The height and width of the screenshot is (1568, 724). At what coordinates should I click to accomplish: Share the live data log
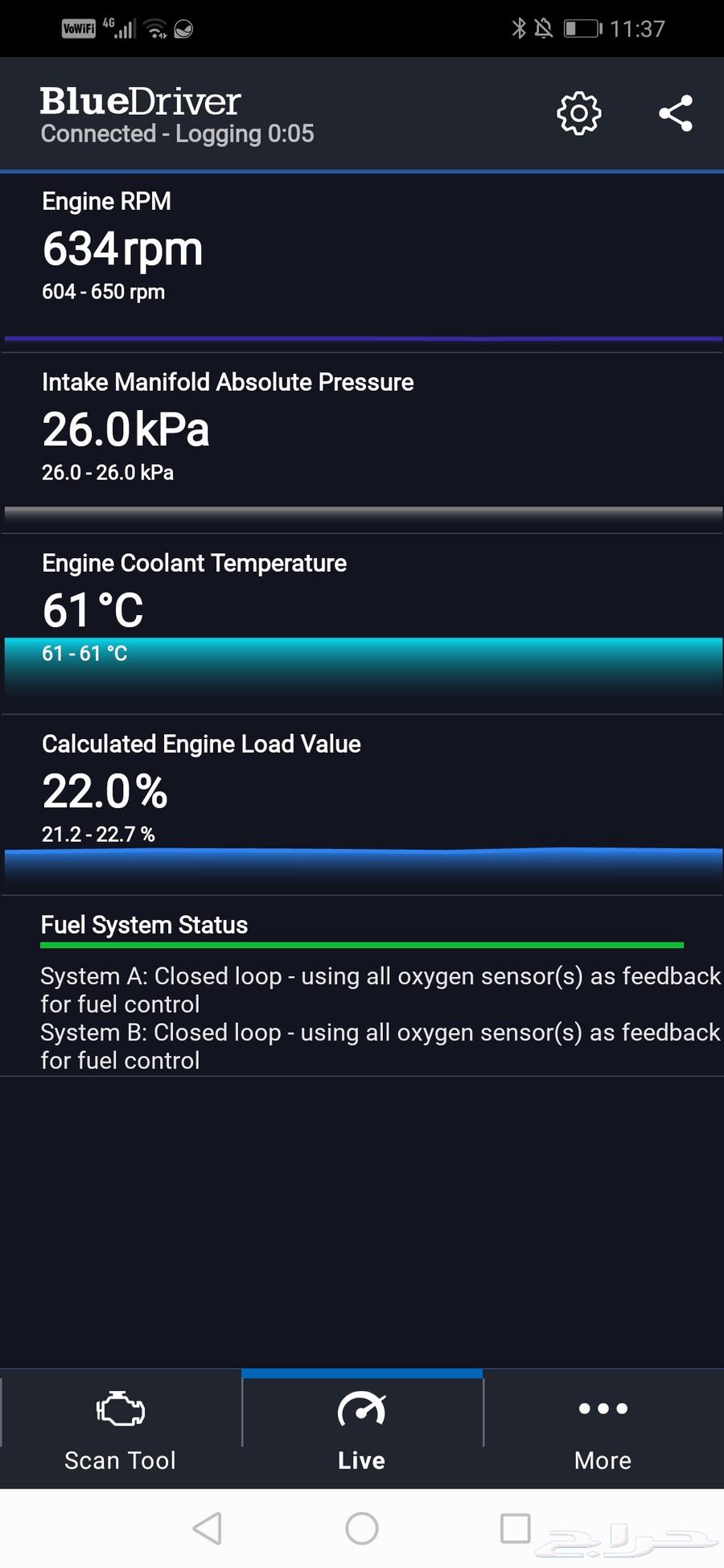tap(675, 113)
